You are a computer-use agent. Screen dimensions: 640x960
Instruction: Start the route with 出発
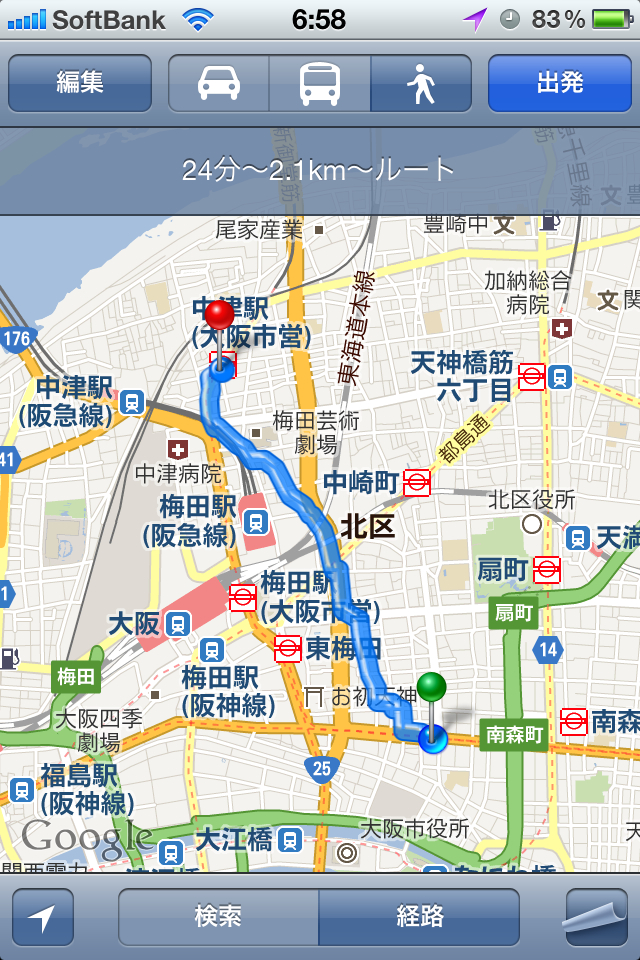559,83
